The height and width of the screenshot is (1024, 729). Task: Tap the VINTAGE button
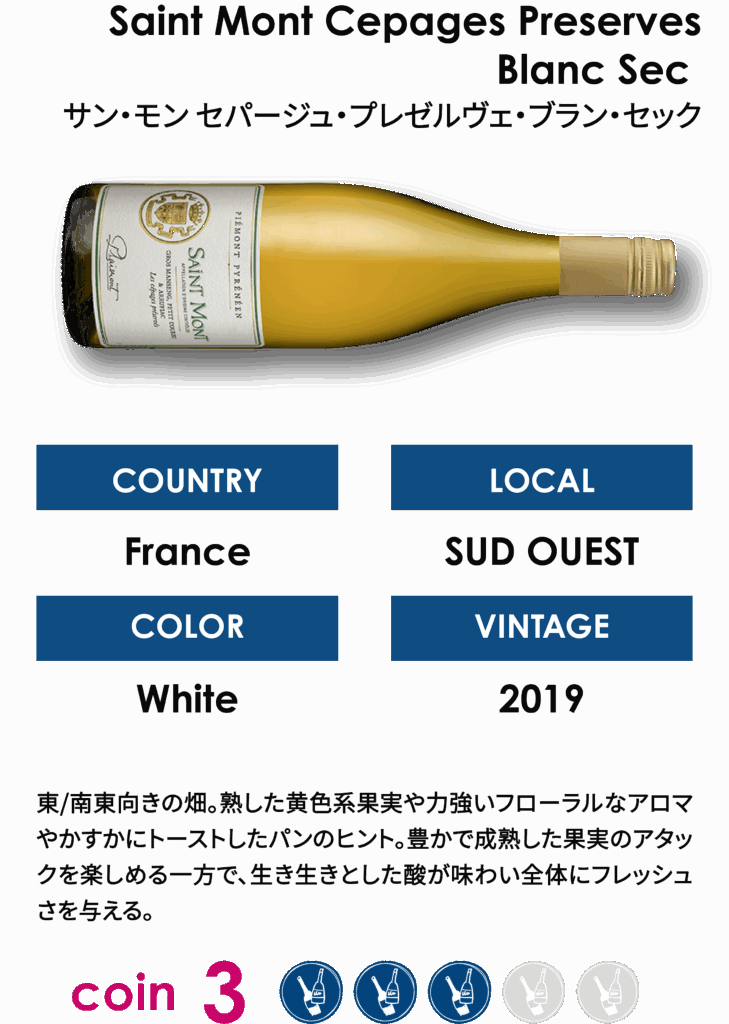(541, 628)
